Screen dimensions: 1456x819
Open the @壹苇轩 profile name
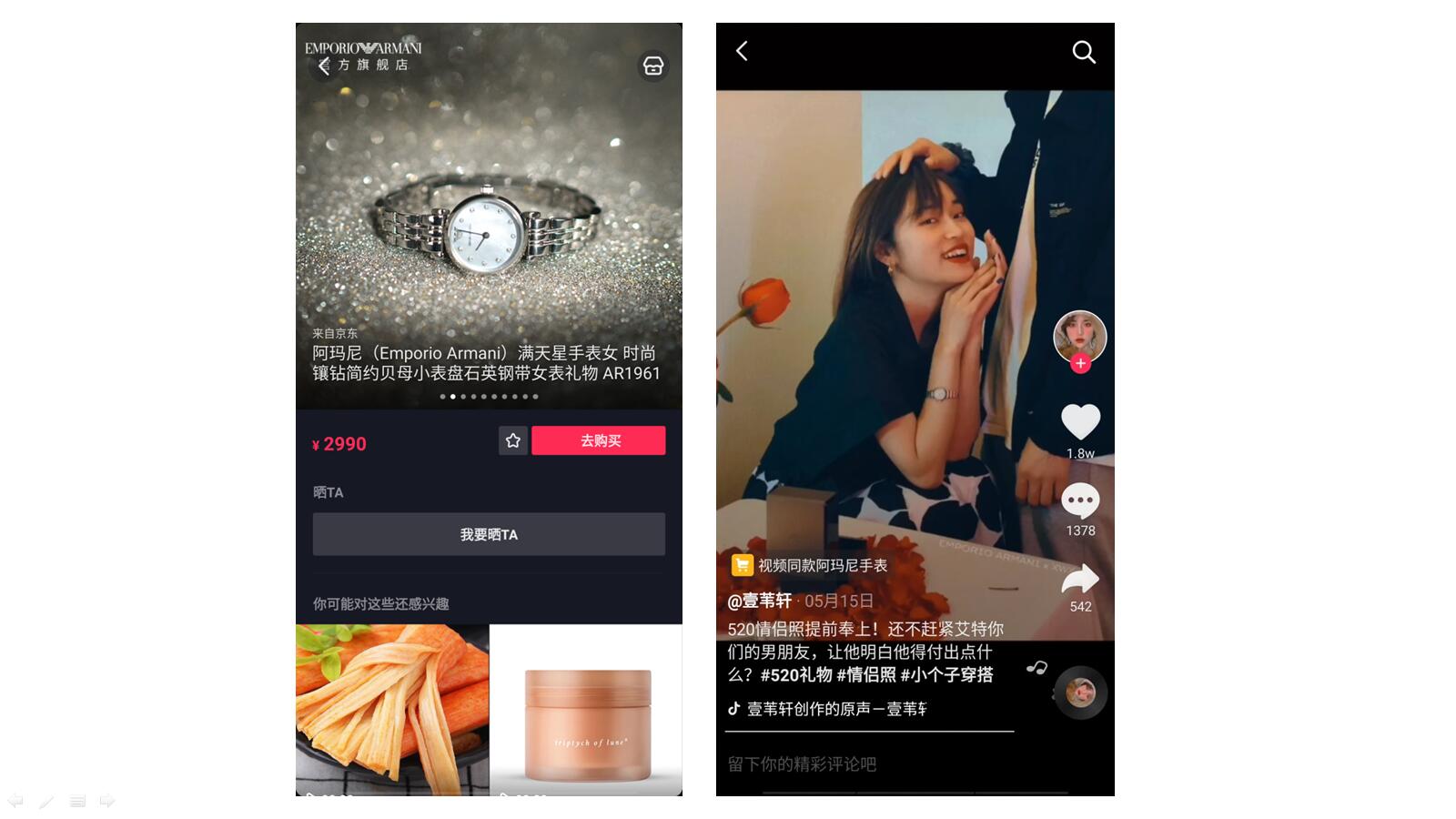(x=760, y=601)
